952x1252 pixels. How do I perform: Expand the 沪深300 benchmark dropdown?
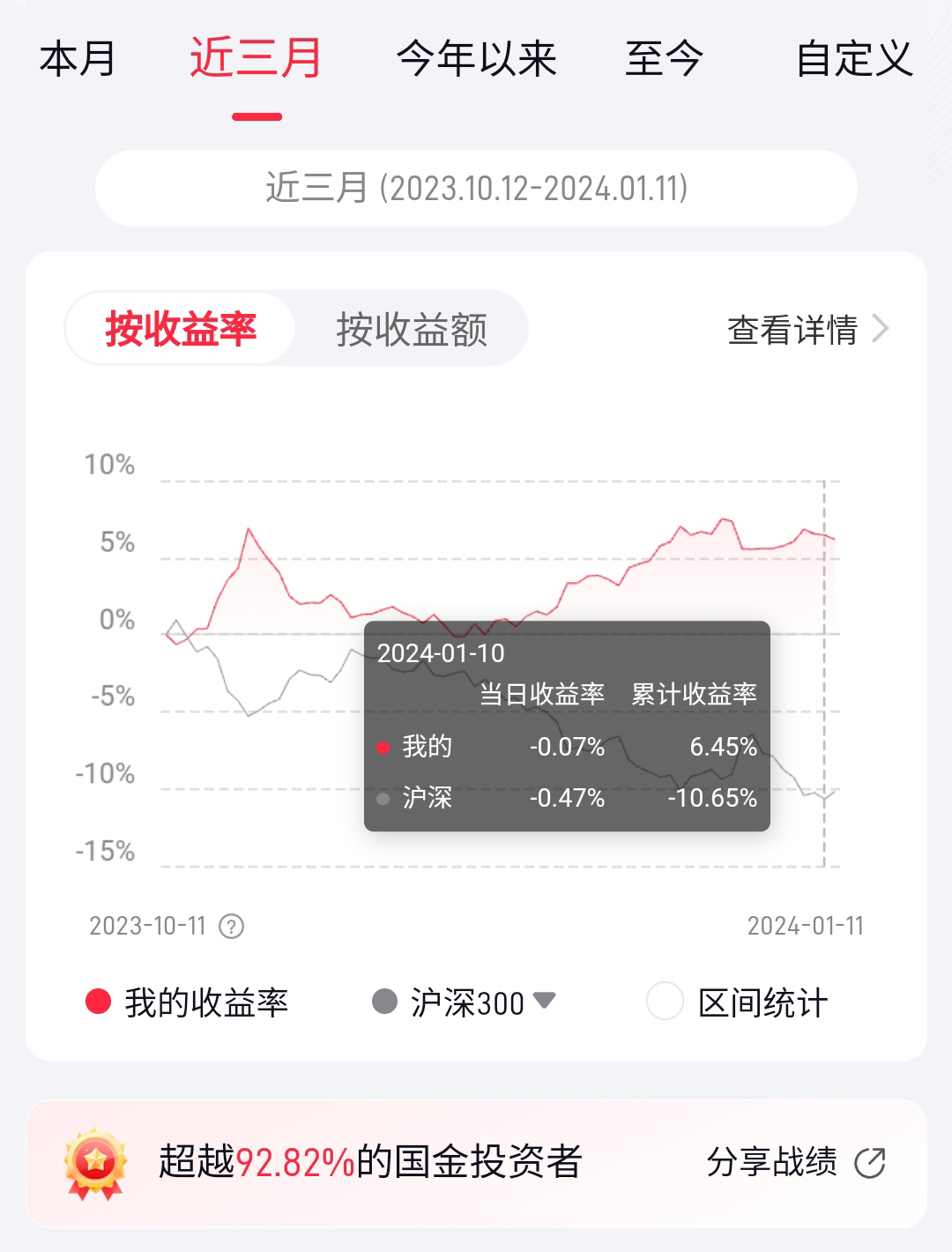pyautogui.click(x=464, y=1002)
